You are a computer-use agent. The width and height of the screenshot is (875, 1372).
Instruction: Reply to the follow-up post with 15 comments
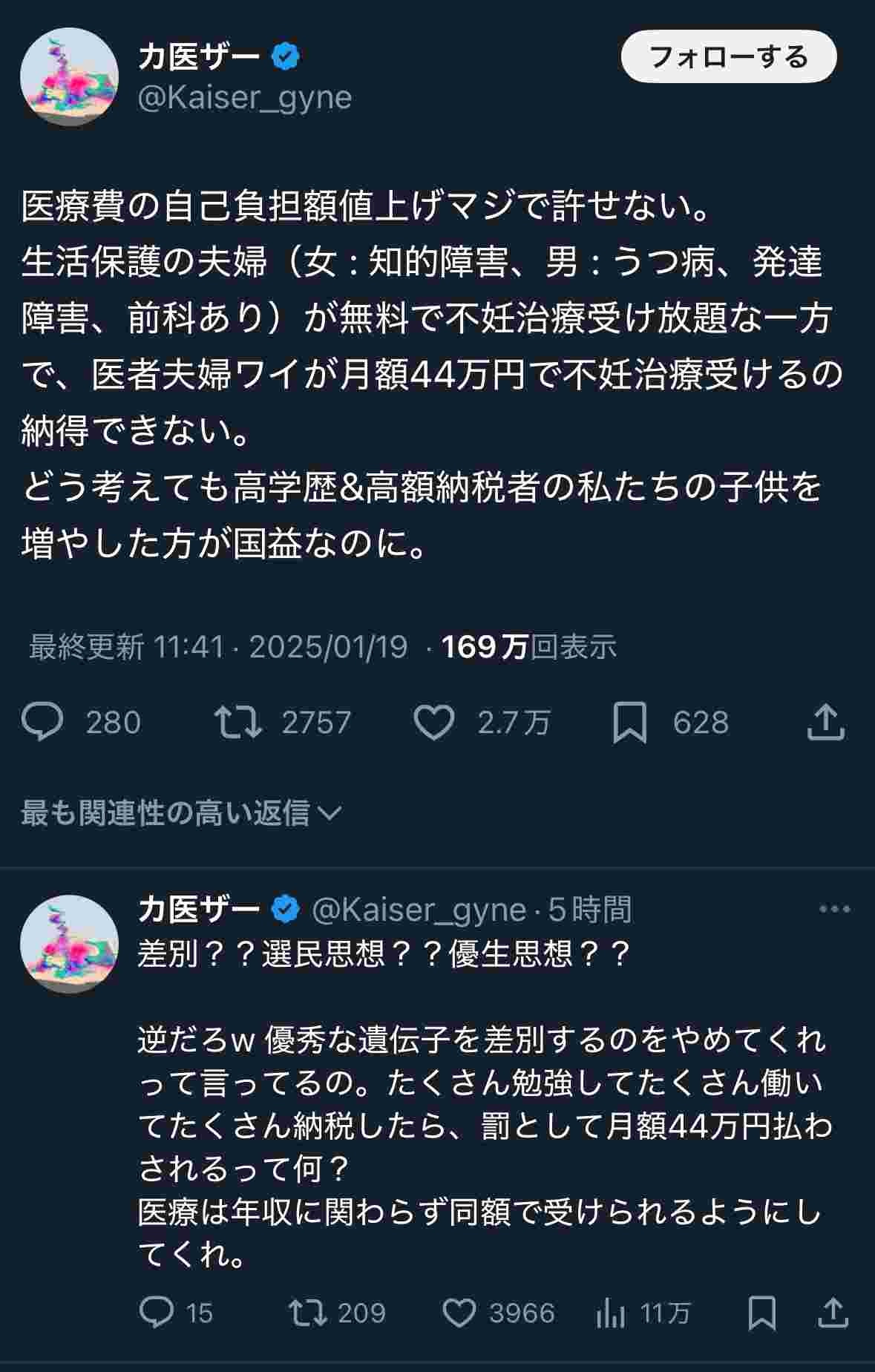[157, 1313]
